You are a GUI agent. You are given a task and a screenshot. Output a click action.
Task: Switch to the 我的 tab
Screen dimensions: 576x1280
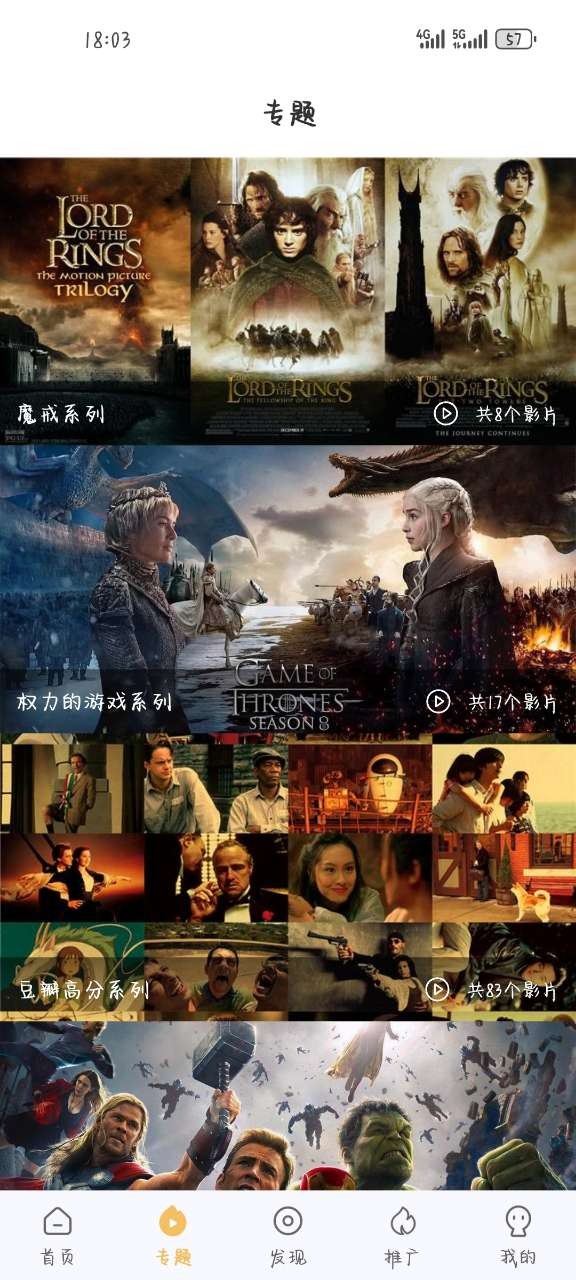518,1236
